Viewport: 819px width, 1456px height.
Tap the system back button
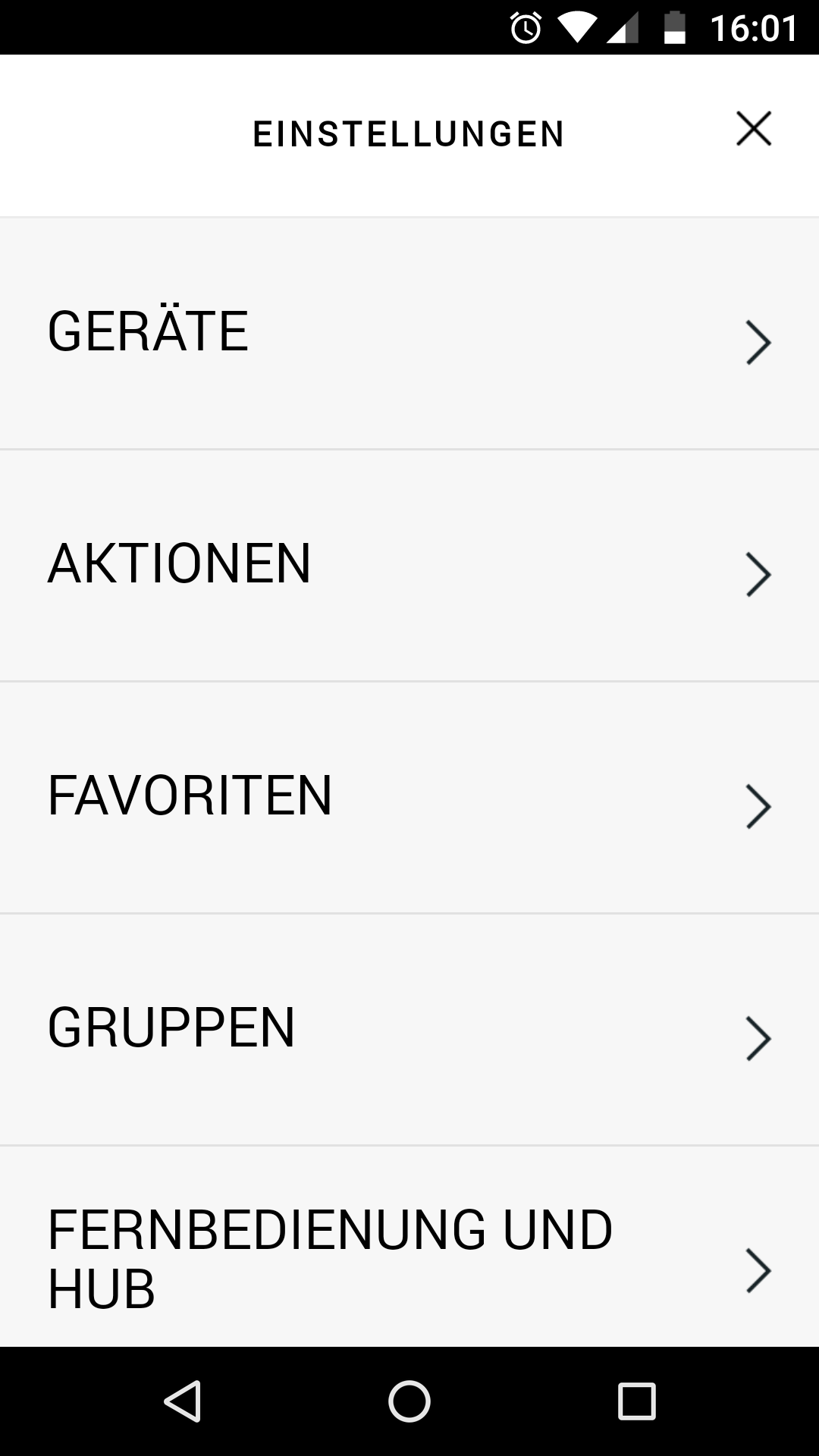click(x=182, y=1401)
